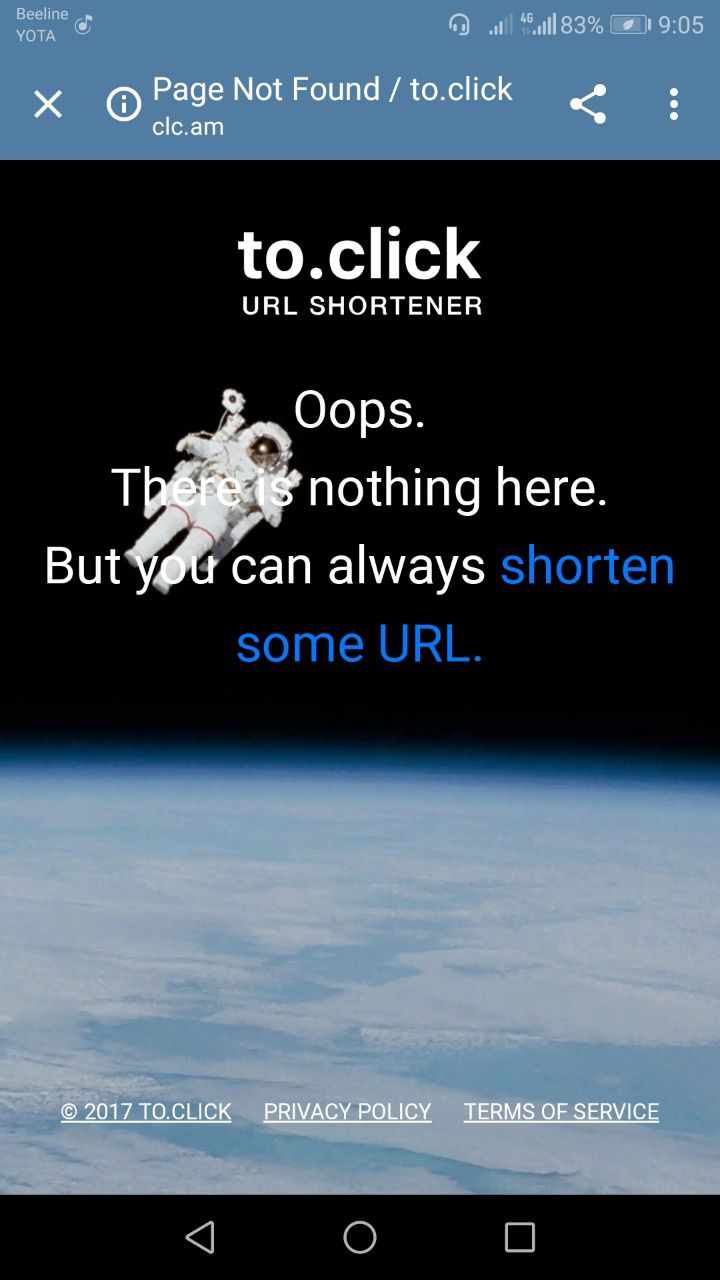This screenshot has height=1280, width=720.
Task: Open the system recent apps button
Action: (x=520, y=1238)
